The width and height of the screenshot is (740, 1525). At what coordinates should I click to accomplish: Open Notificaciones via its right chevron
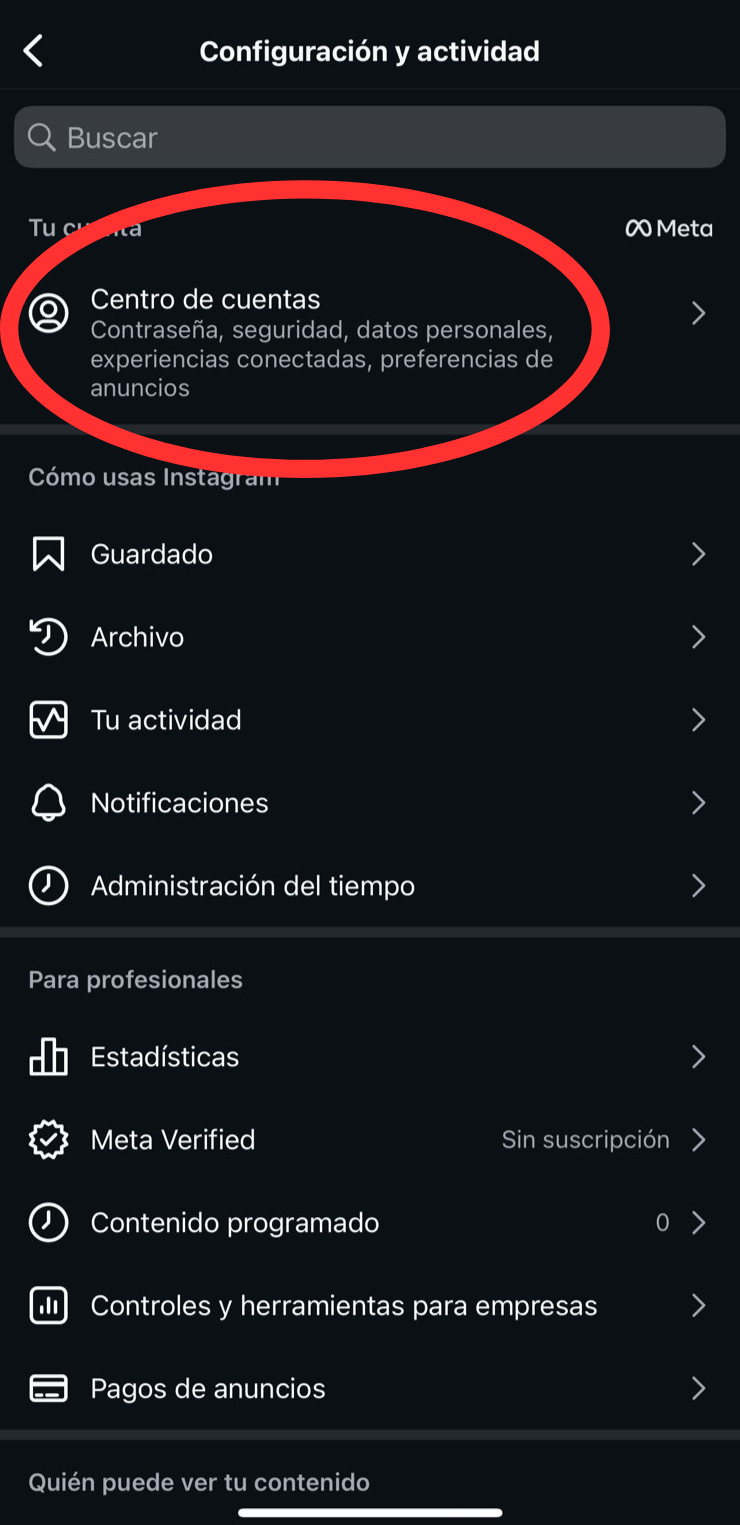(698, 803)
